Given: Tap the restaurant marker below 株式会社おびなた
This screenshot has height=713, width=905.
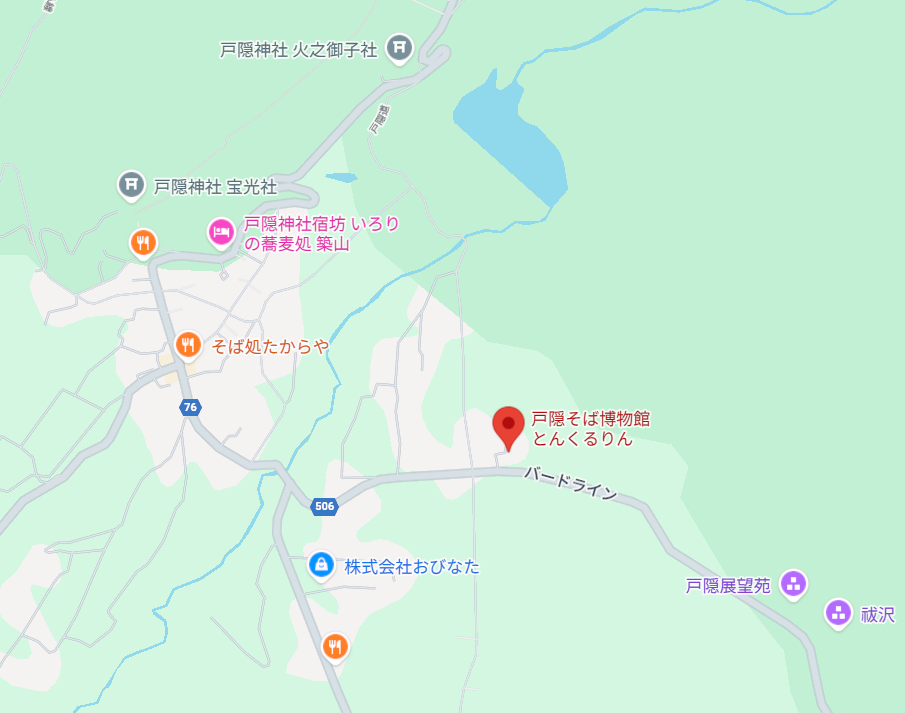Looking at the screenshot, I should click(335, 646).
